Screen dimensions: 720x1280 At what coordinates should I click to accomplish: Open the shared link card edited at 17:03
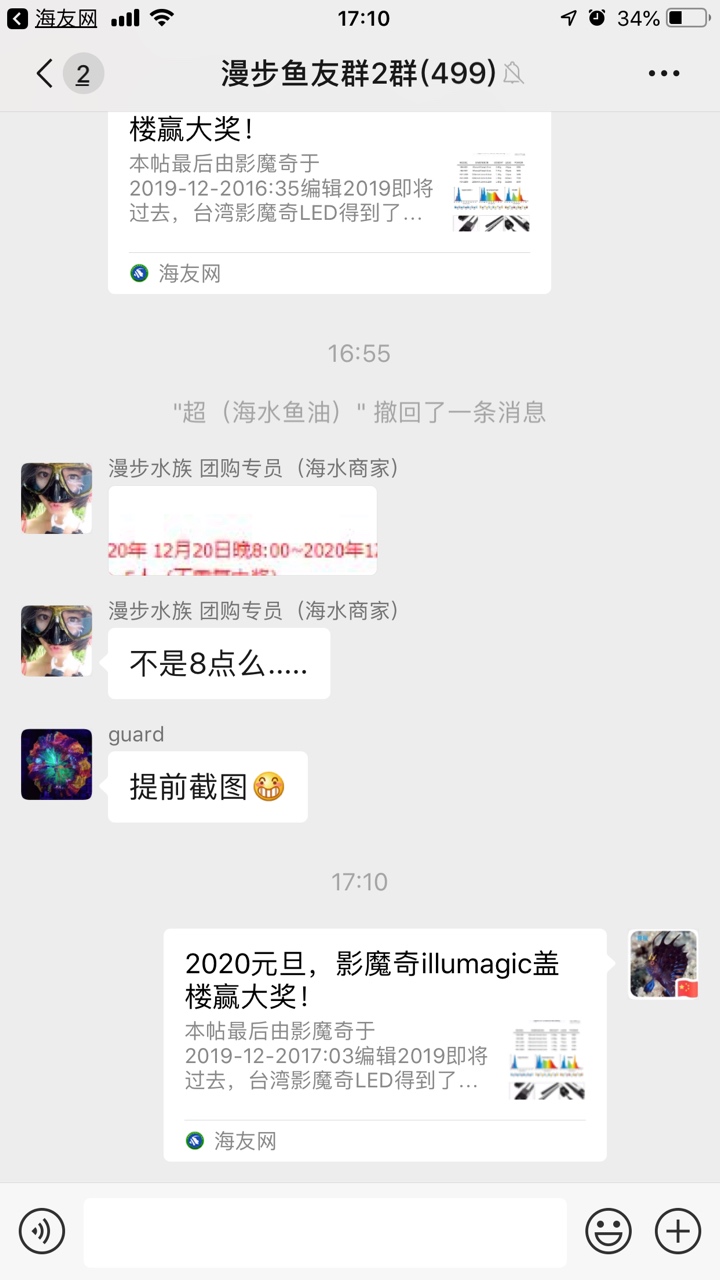(x=385, y=1045)
